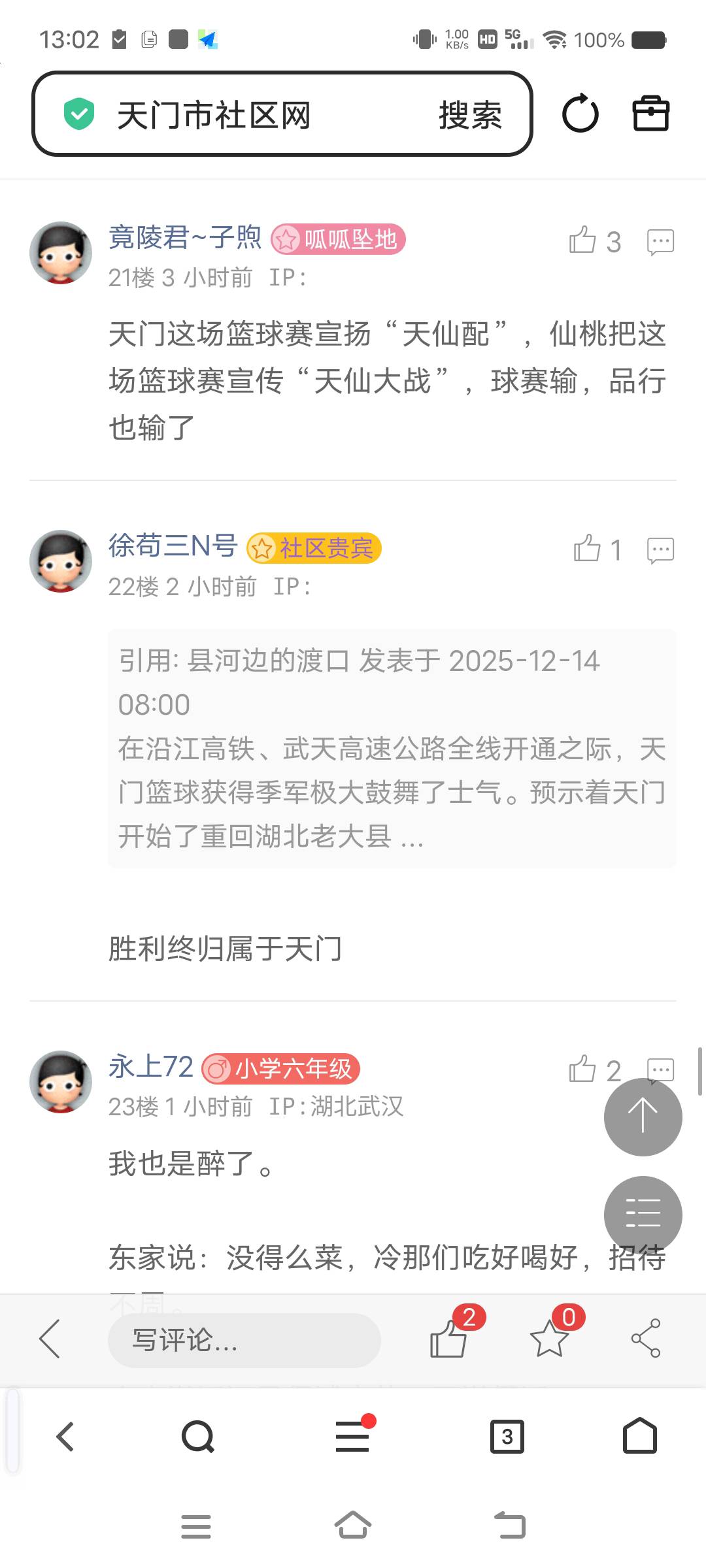Reply to 徐苟三N号's comment
Image resolution: width=706 pixels, height=1568 pixels.
point(660,549)
